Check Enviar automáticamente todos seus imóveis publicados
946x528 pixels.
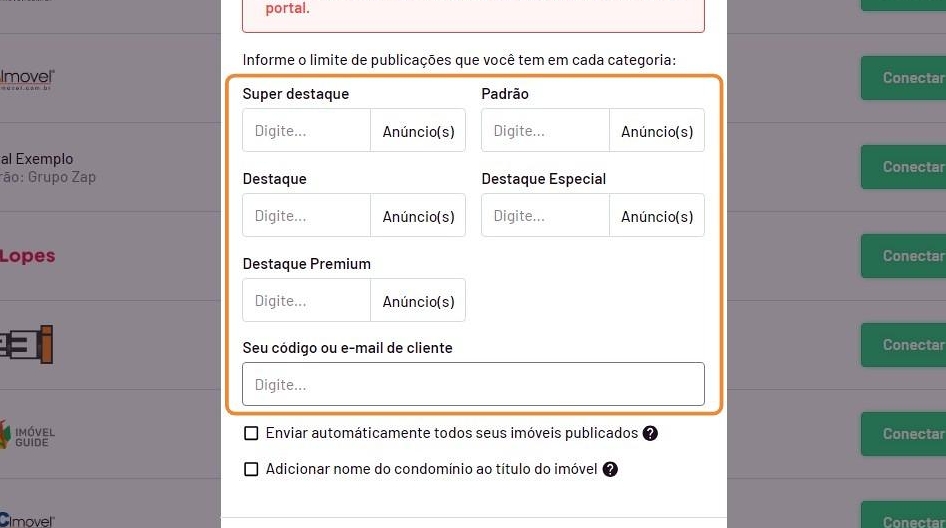click(252, 434)
